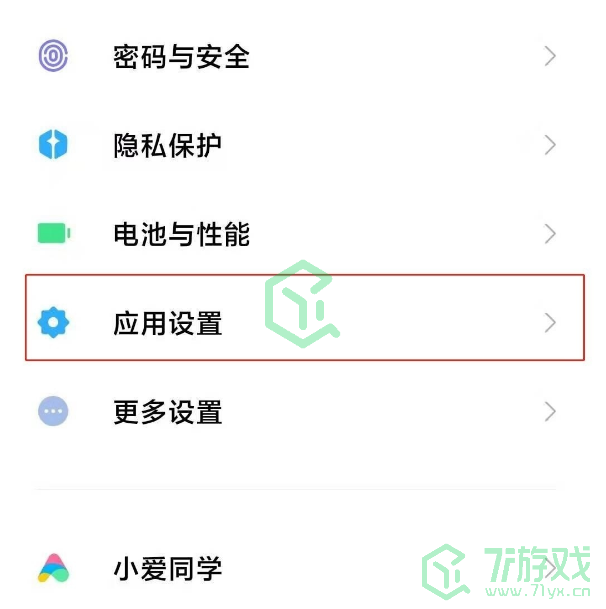The width and height of the screenshot is (606, 609).
Task: Go to 电池与性能 settings
Action: point(181,234)
